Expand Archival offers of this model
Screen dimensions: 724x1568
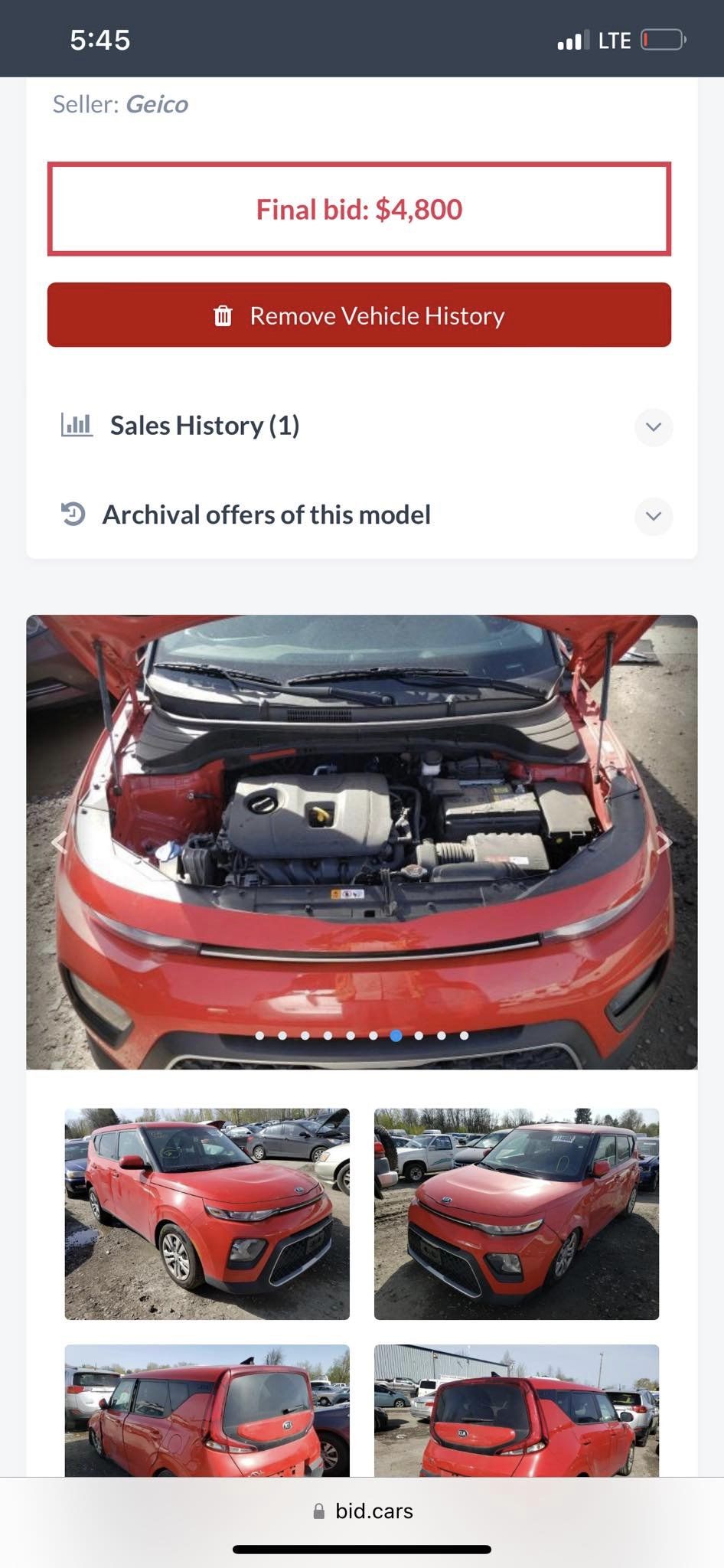653,516
